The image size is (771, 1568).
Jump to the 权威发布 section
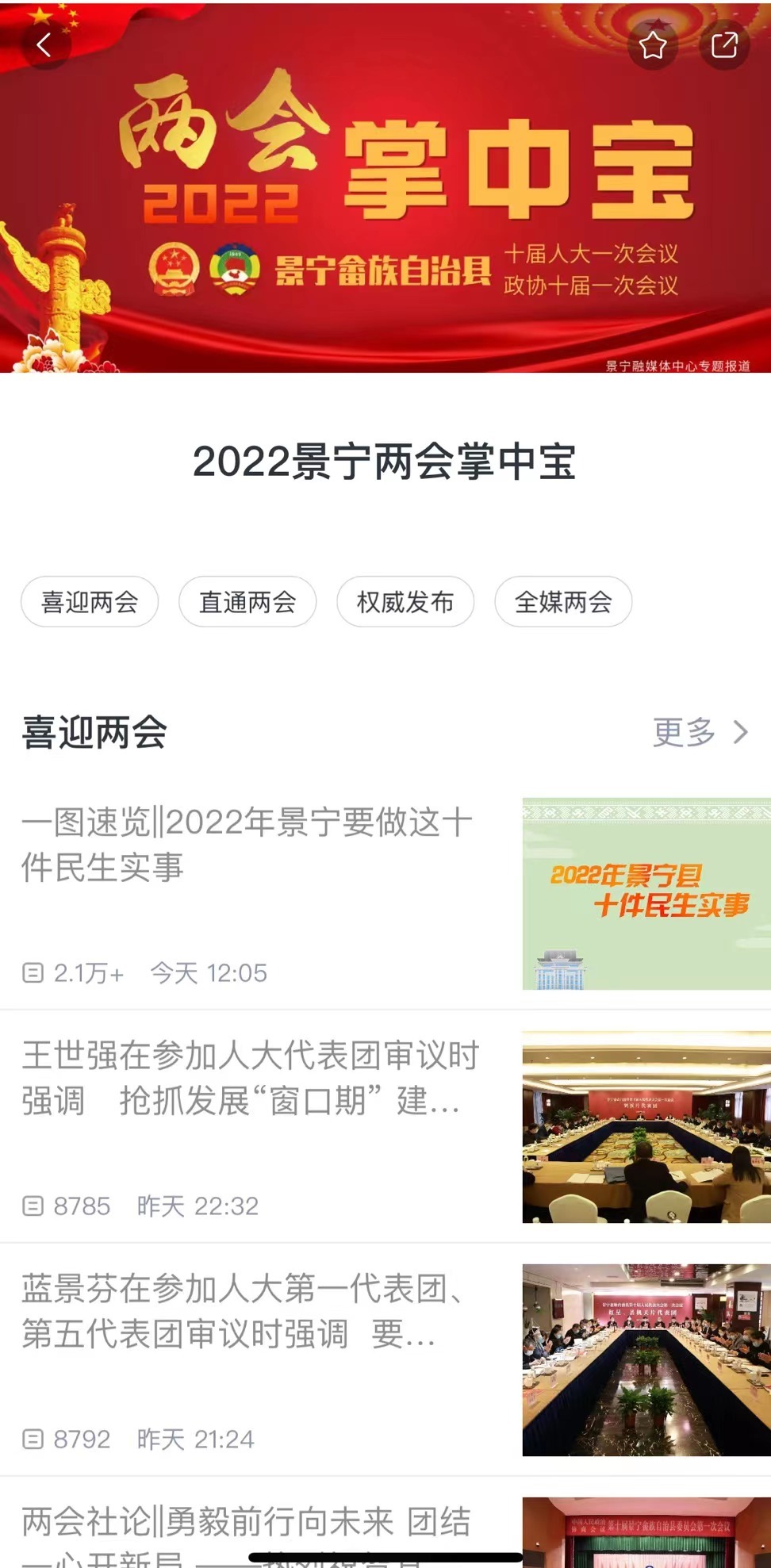click(x=405, y=602)
